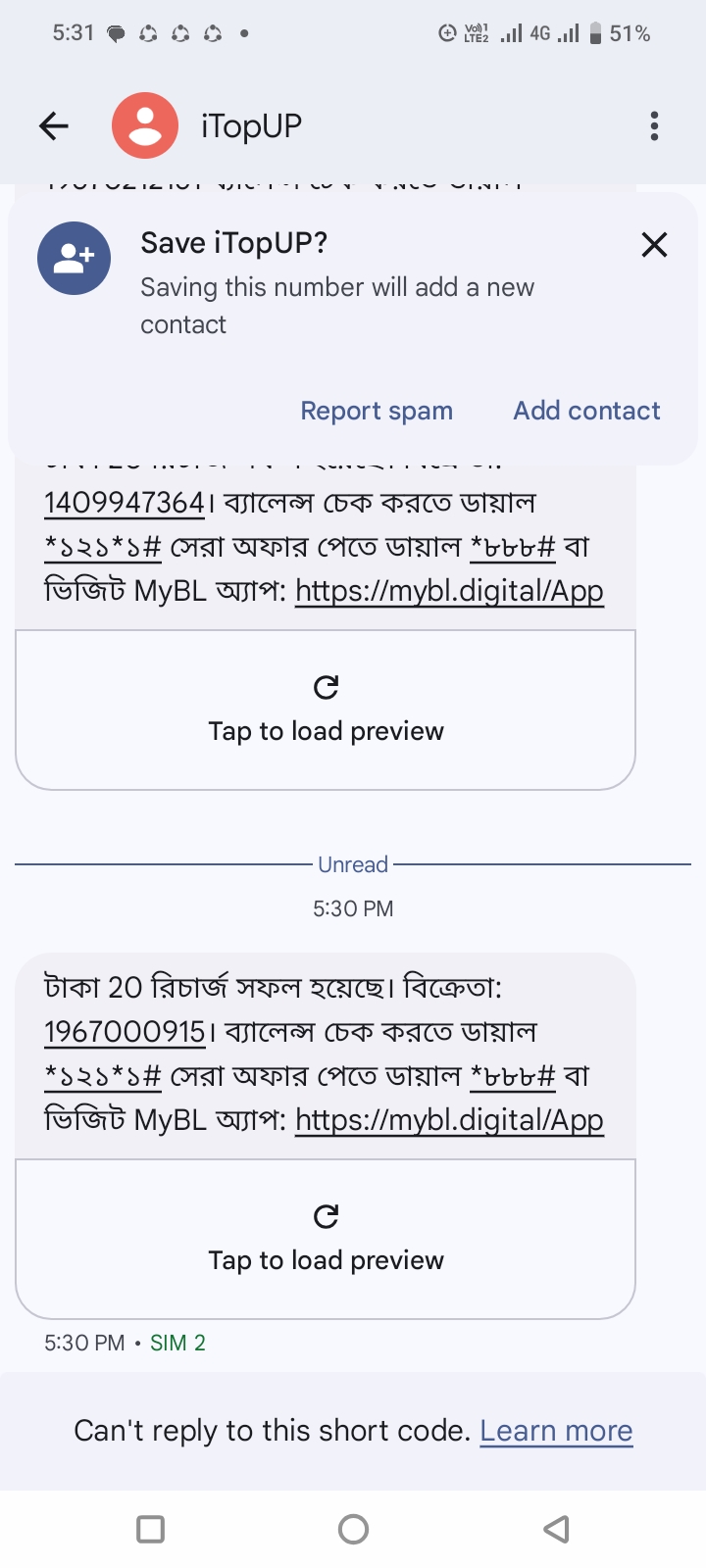Open the overflow menu for iTopUP
706x1568 pixels.
point(654,125)
